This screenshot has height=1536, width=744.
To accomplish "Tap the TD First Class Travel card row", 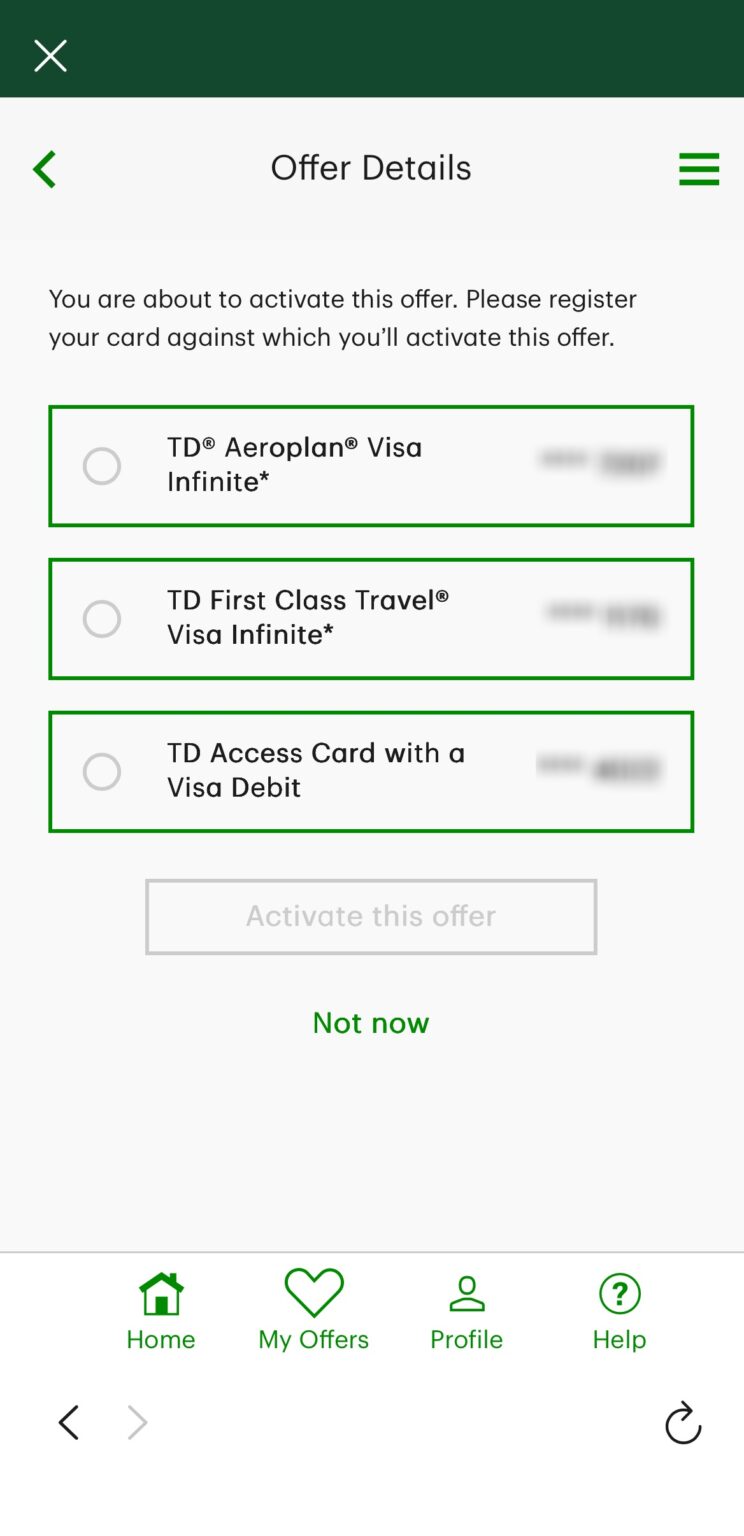I will click(371, 619).
